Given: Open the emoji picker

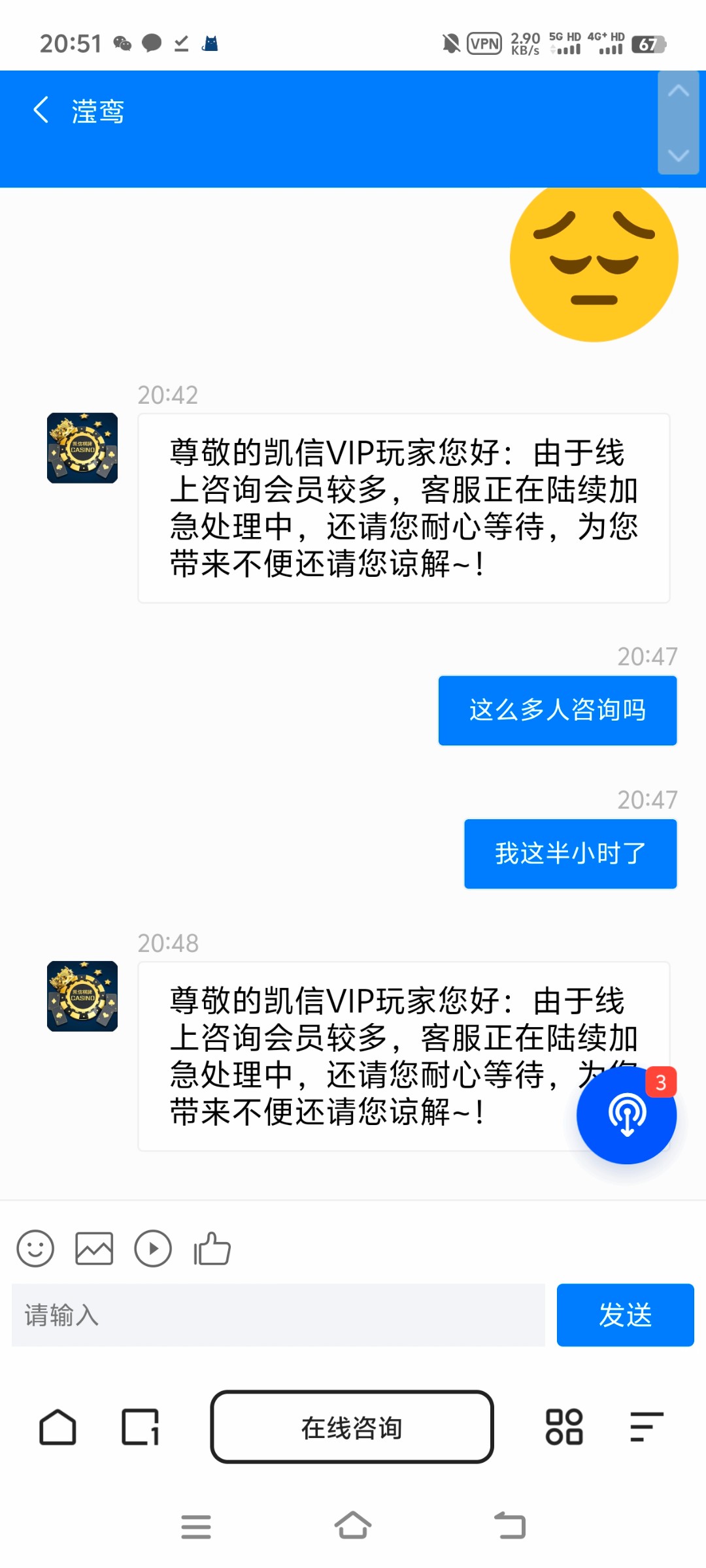Looking at the screenshot, I should tap(35, 1249).
